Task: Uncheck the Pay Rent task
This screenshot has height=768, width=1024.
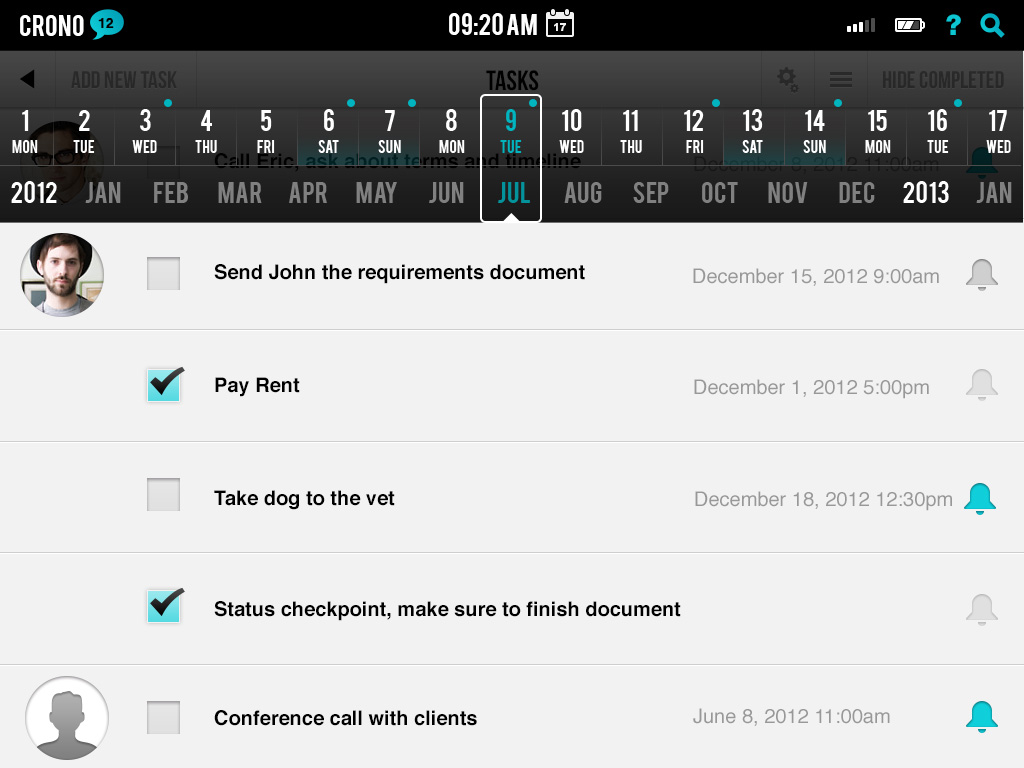Action: 163,385
